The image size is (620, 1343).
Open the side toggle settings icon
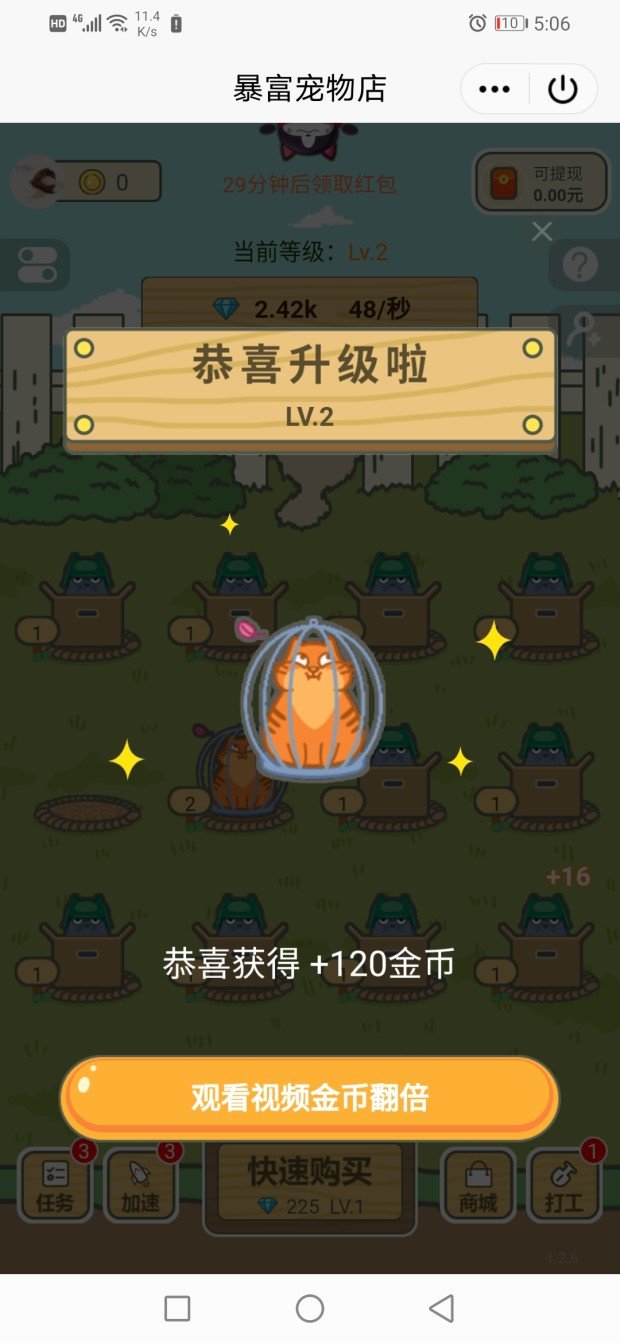37,264
